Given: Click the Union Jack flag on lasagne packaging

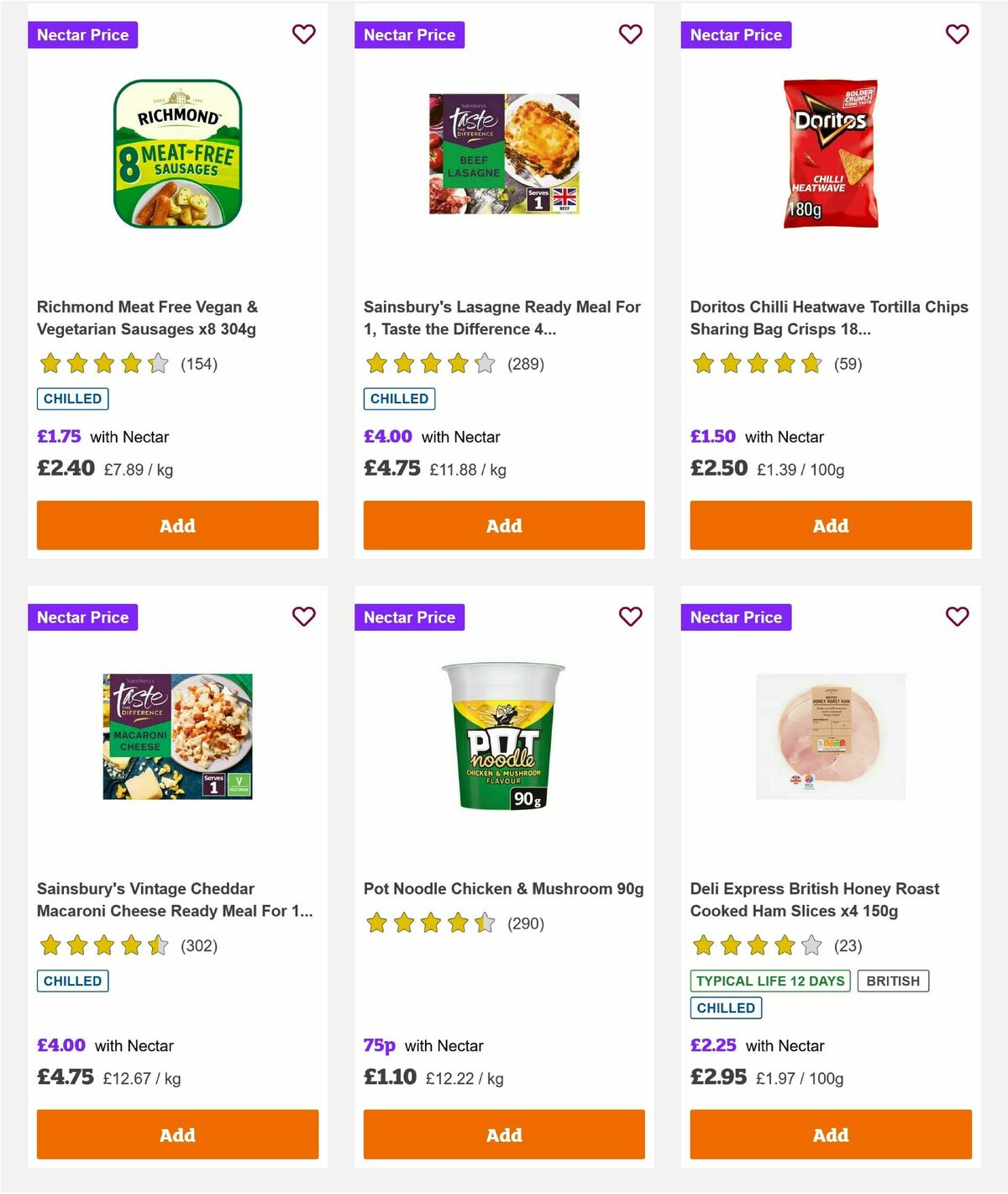Looking at the screenshot, I should tap(564, 200).
